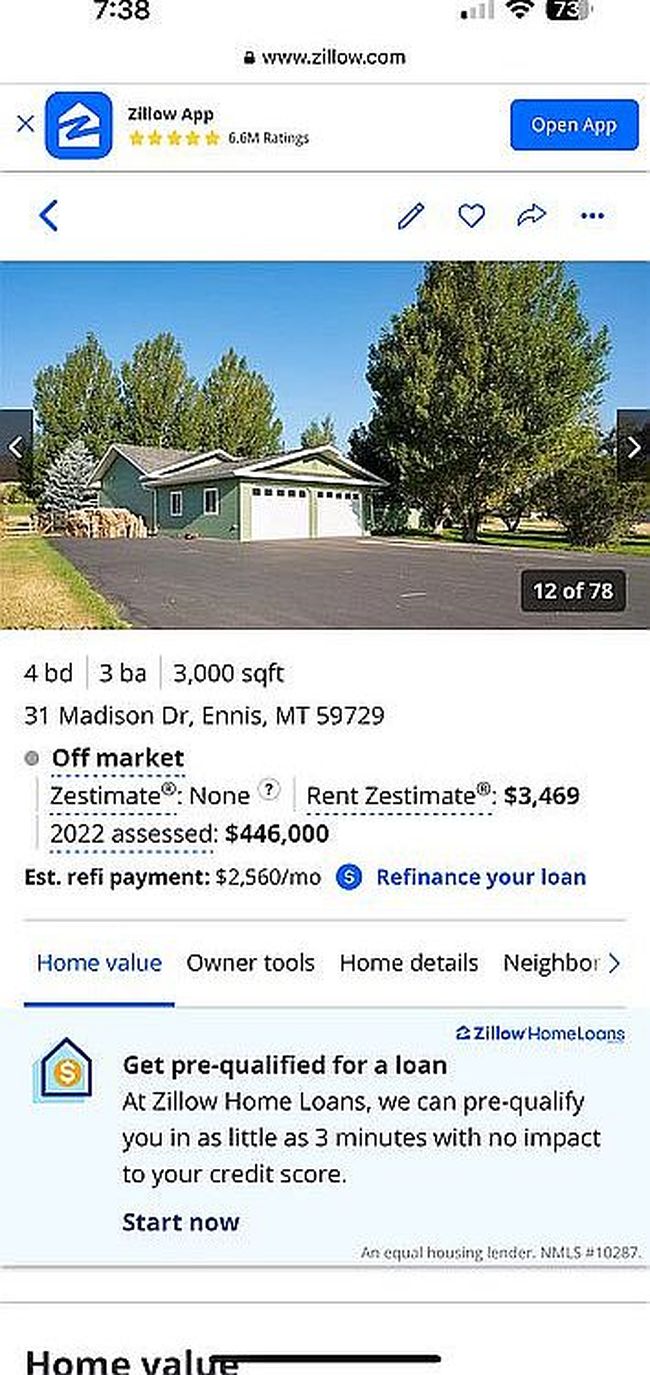The image size is (650, 1375).
Task: Dismiss the Zillow App banner
Action: coord(26,124)
